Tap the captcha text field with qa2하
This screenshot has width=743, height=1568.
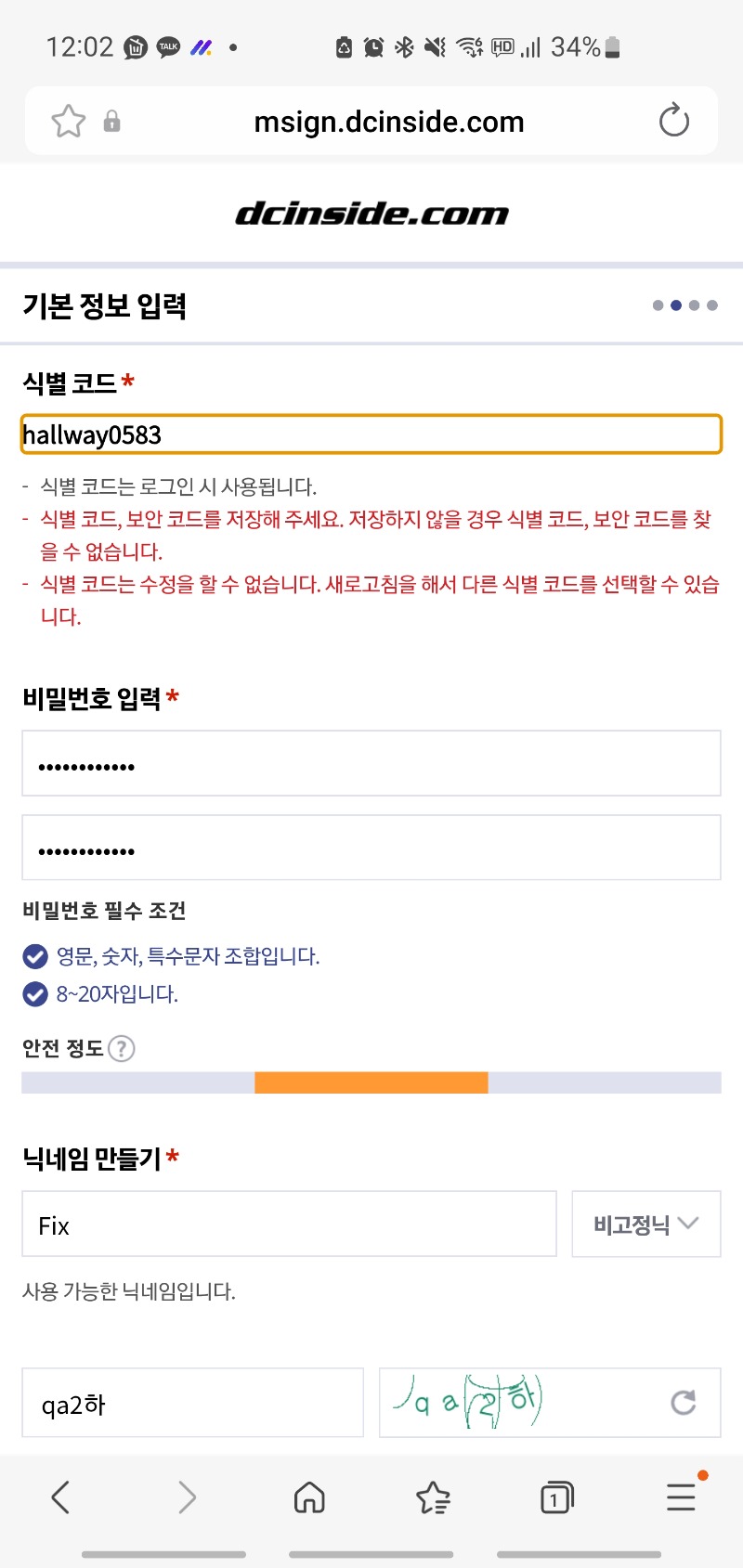pos(192,1403)
